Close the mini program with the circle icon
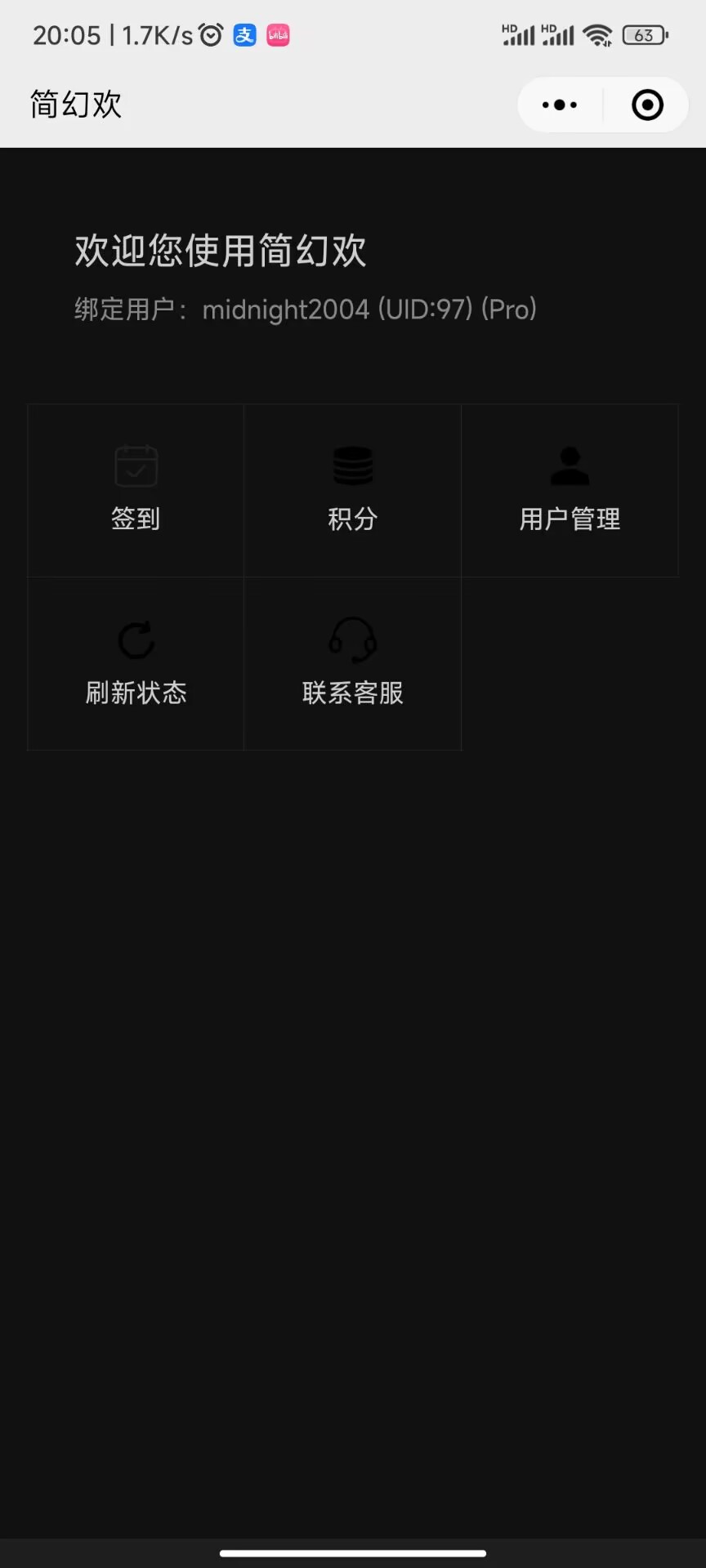The image size is (706, 1568). [x=647, y=105]
